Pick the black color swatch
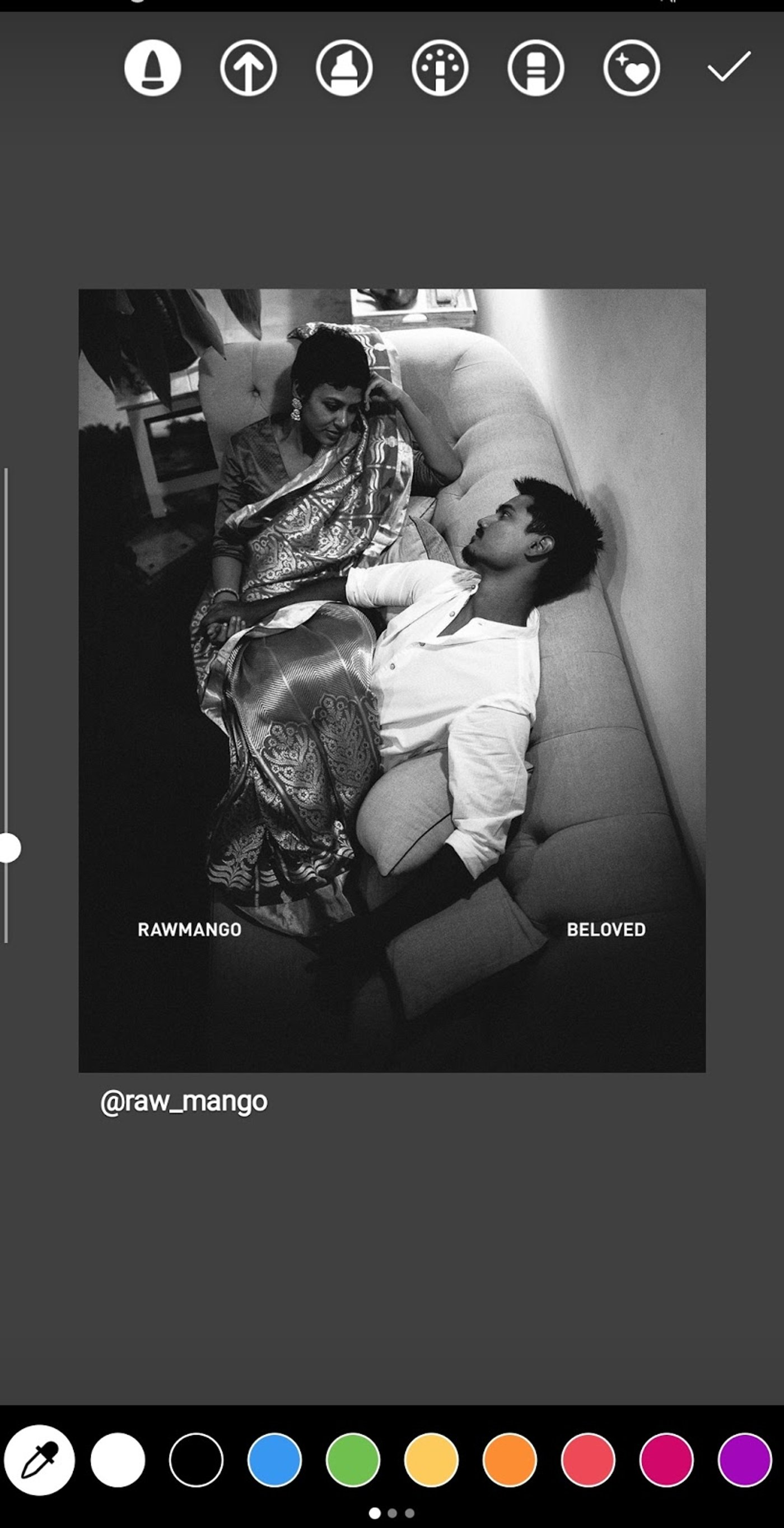Screen dimensions: 784x1528 197,1460
